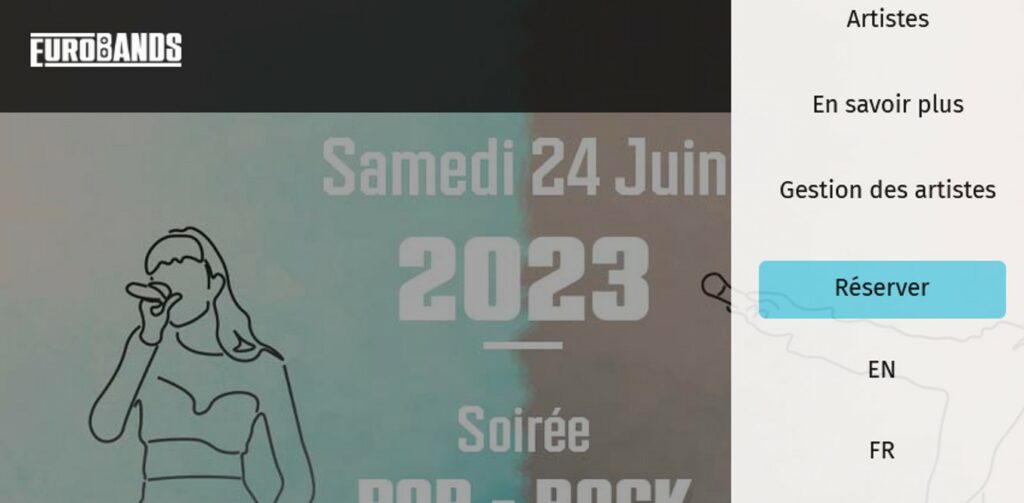Open the Artistes menu item

(887, 19)
